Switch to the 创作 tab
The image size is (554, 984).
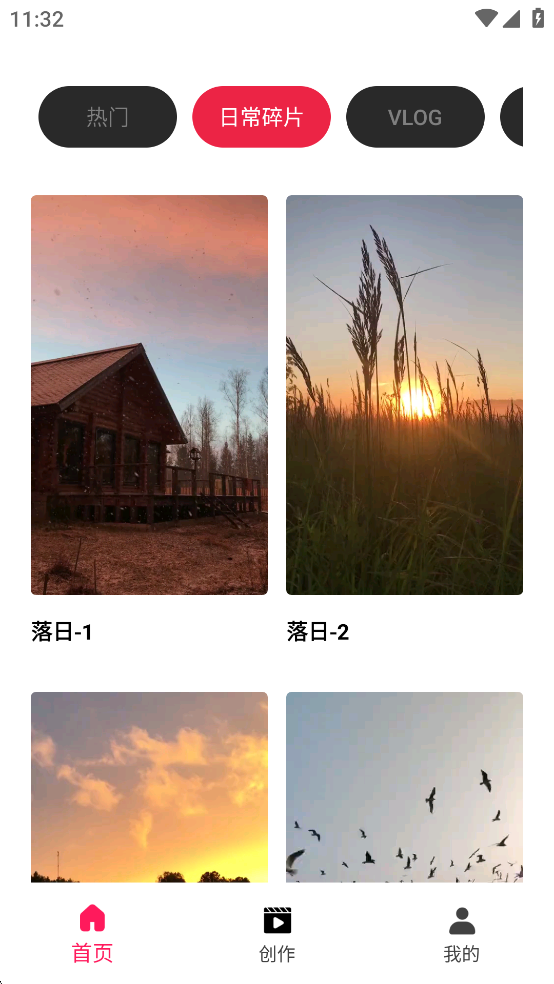pos(277,934)
